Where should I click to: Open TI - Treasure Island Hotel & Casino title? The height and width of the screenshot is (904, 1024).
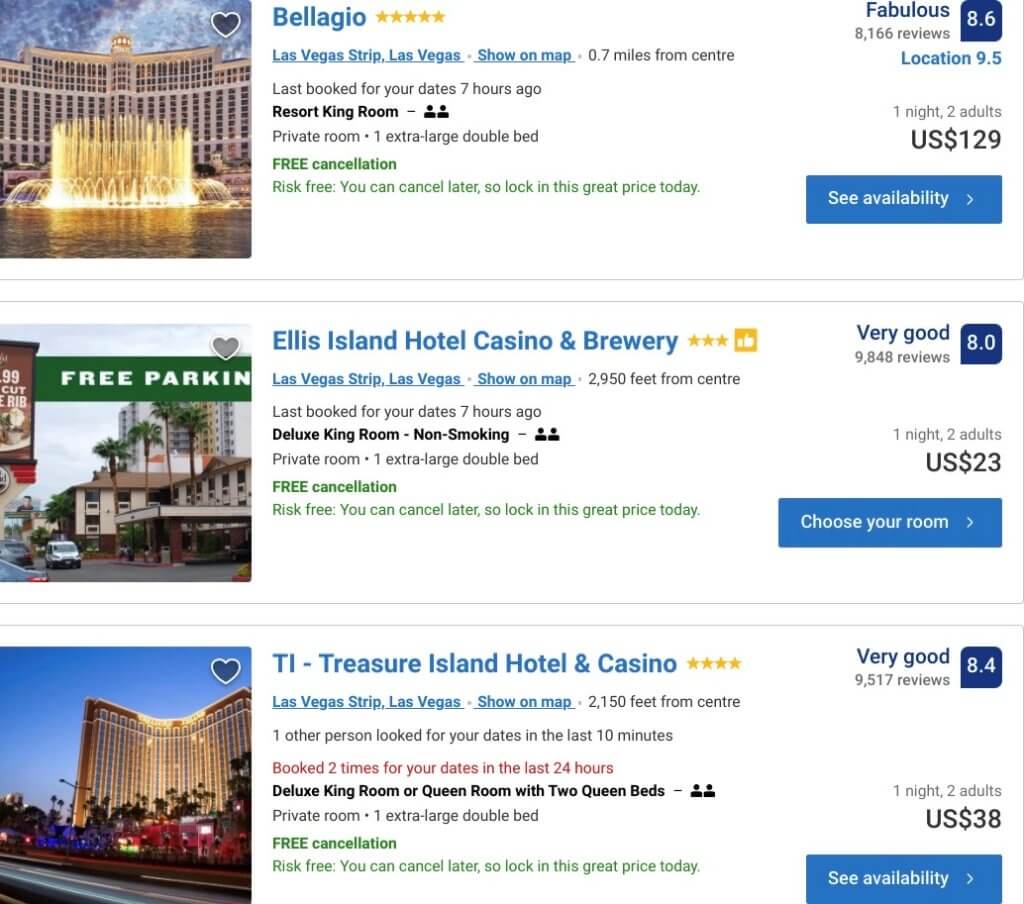pos(474,664)
